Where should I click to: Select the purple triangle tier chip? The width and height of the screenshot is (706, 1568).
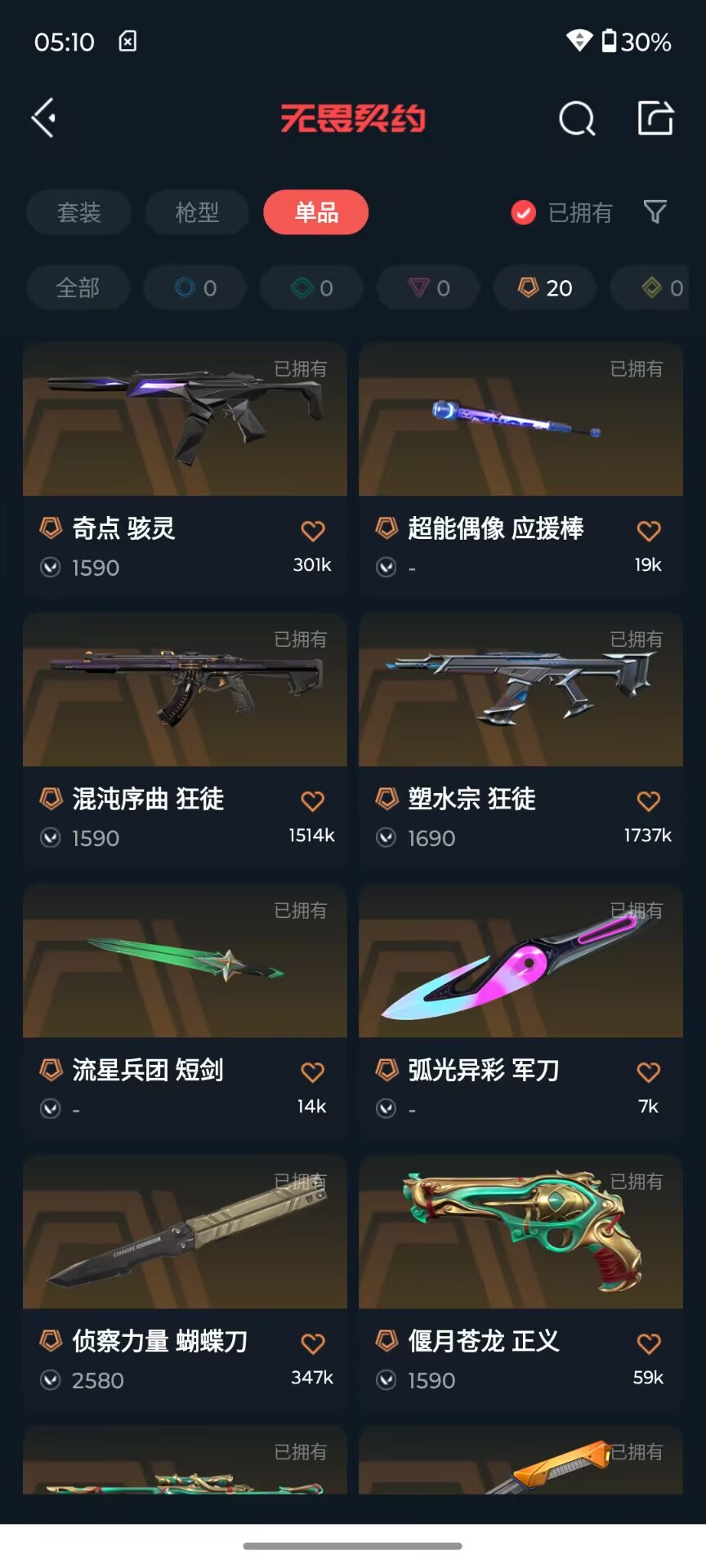point(428,287)
